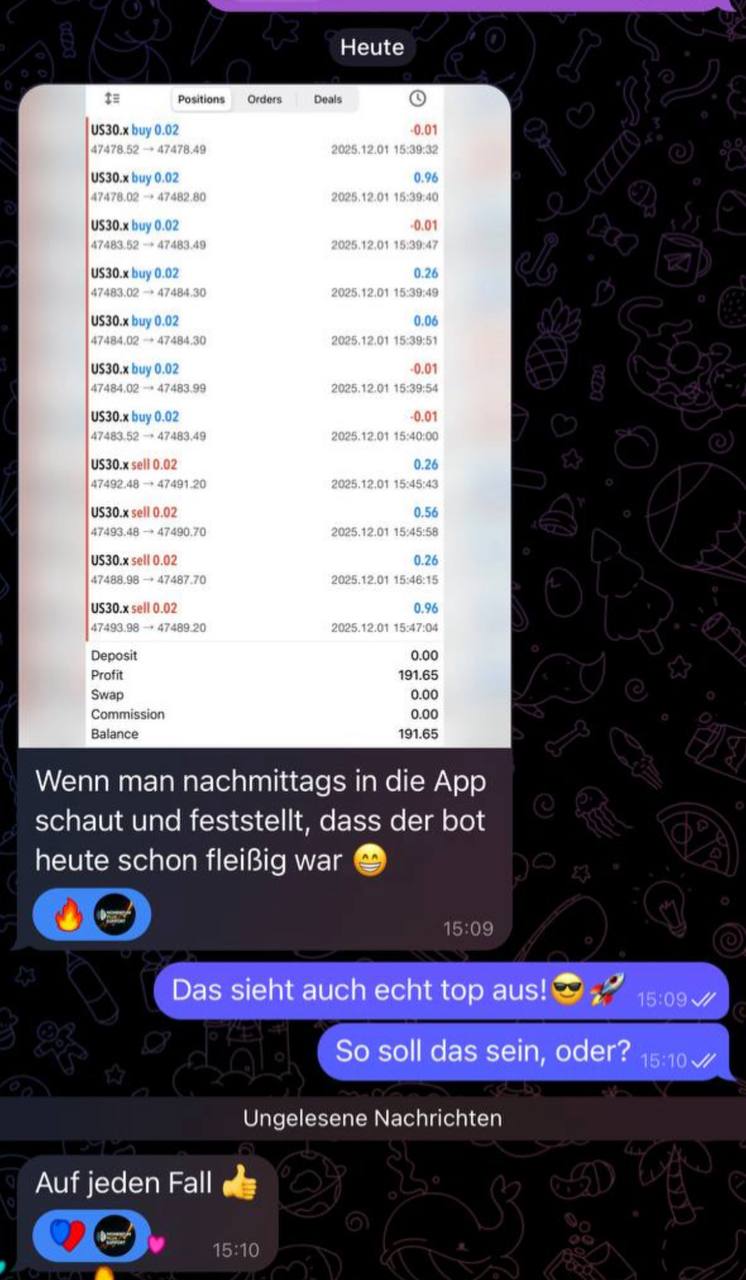The image size is (746, 1280).
Task: Switch to the Orders tab
Action: (x=263, y=99)
